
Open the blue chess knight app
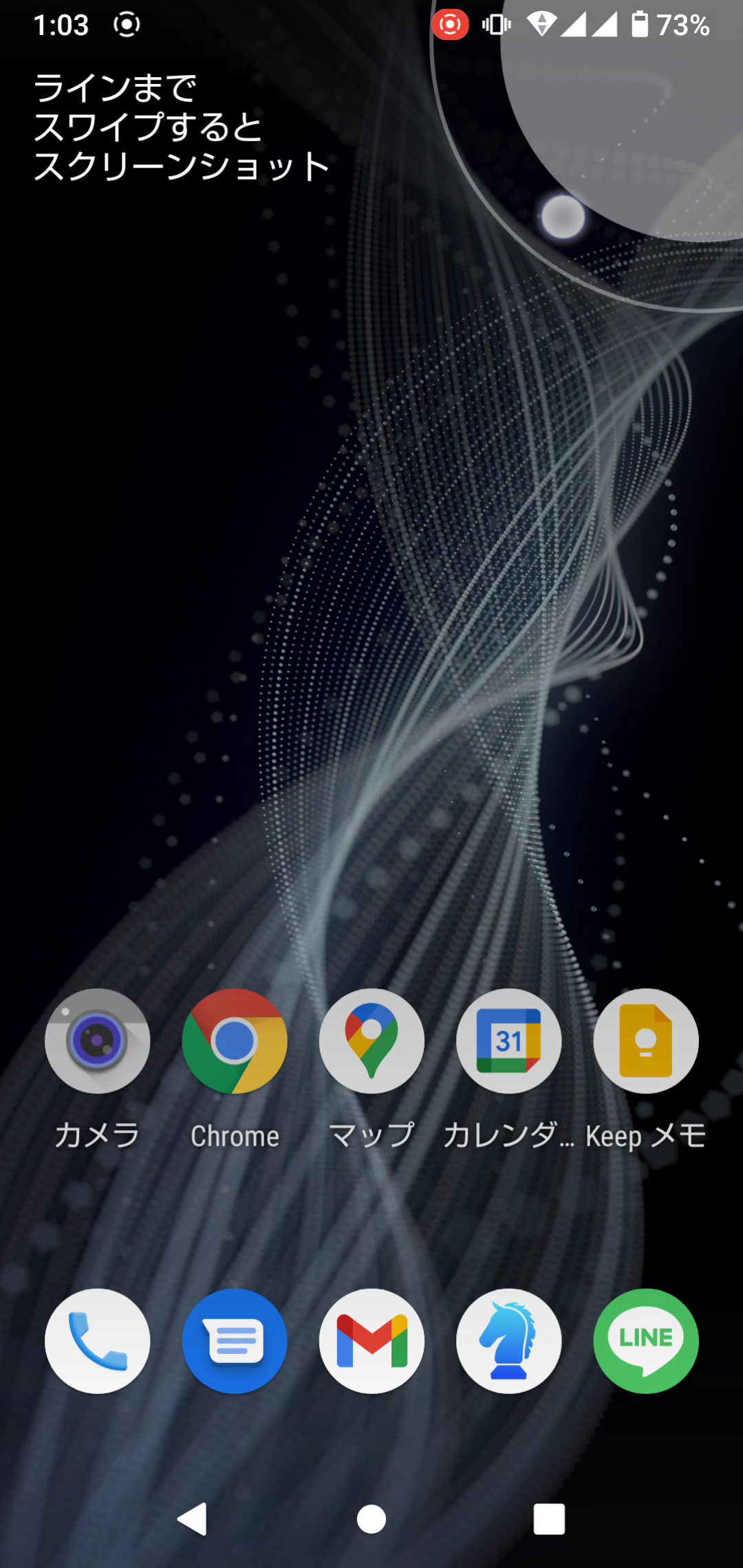coord(508,1341)
